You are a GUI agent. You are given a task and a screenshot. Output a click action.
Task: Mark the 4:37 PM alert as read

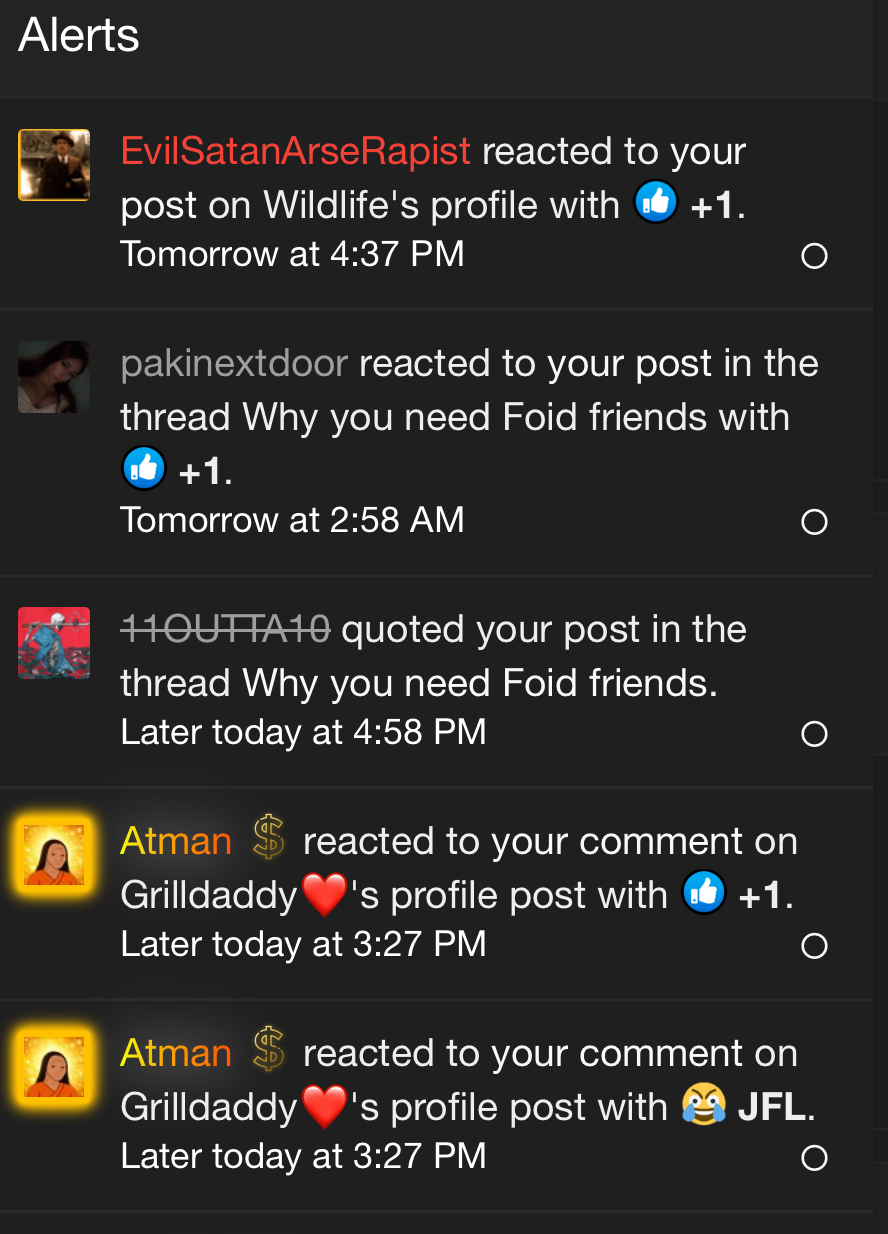[x=814, y=257]
